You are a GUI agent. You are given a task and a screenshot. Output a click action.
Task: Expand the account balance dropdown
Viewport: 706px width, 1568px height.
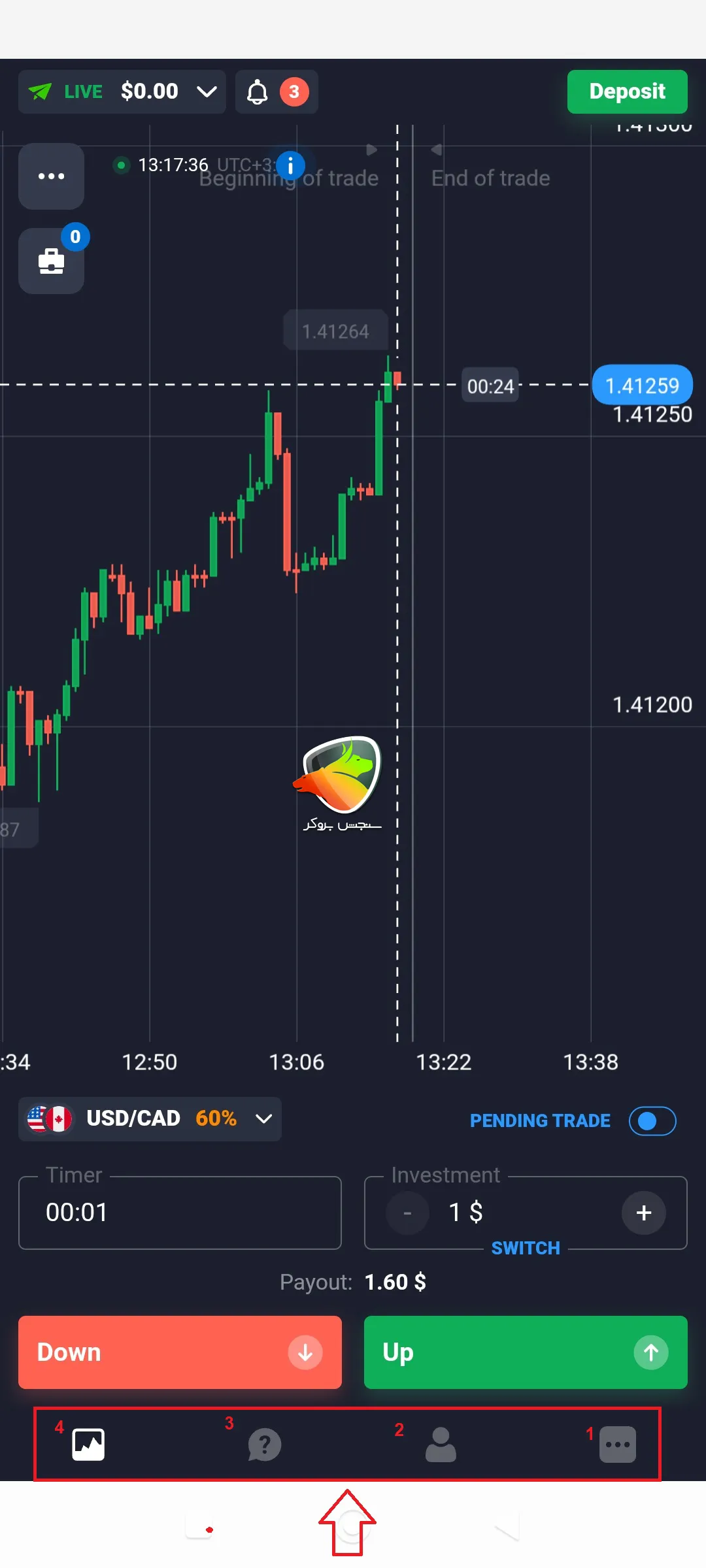click(x=207, y=91)
